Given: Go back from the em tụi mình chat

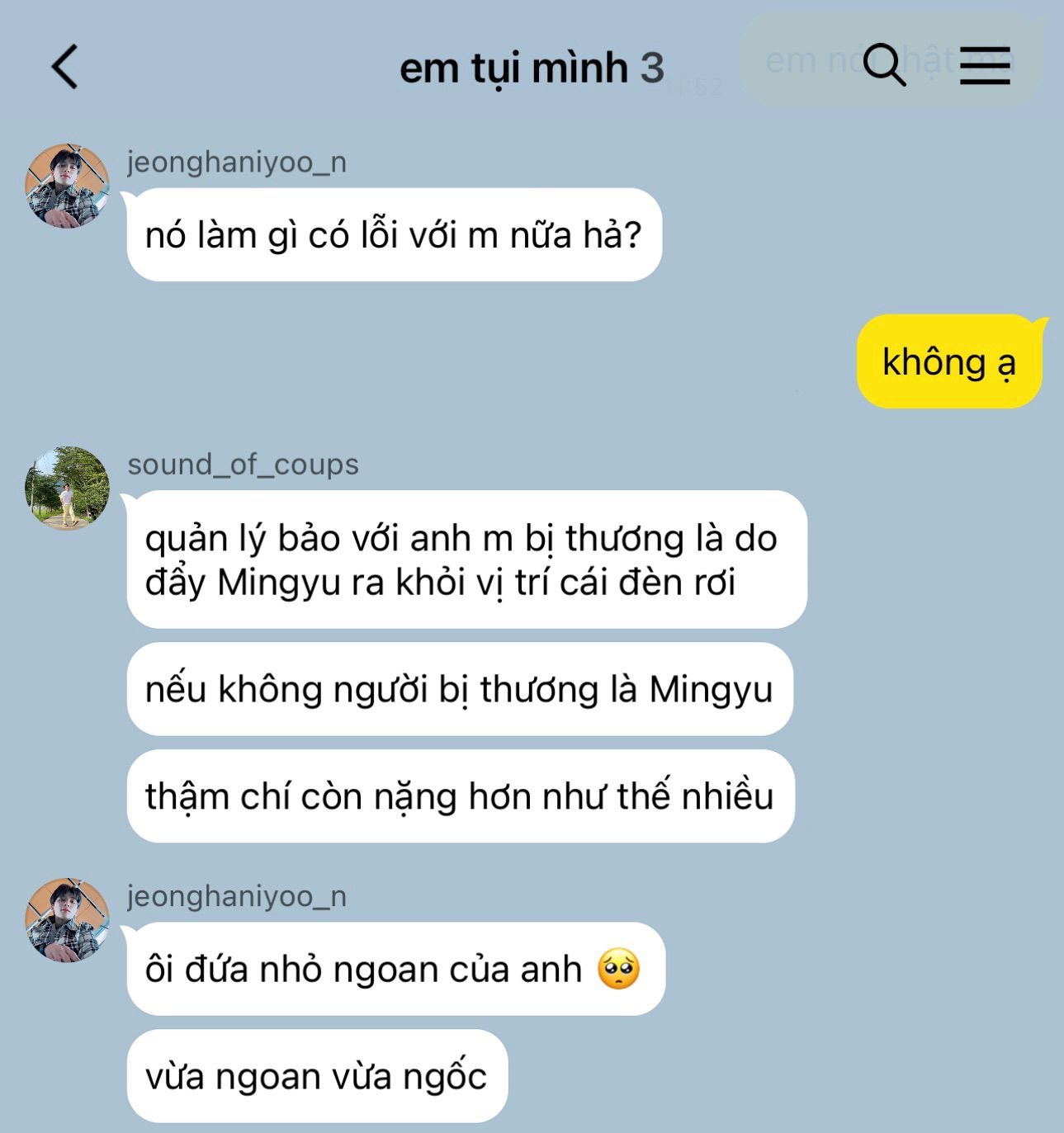Looking at the screenshot, I should coord(64,66).
